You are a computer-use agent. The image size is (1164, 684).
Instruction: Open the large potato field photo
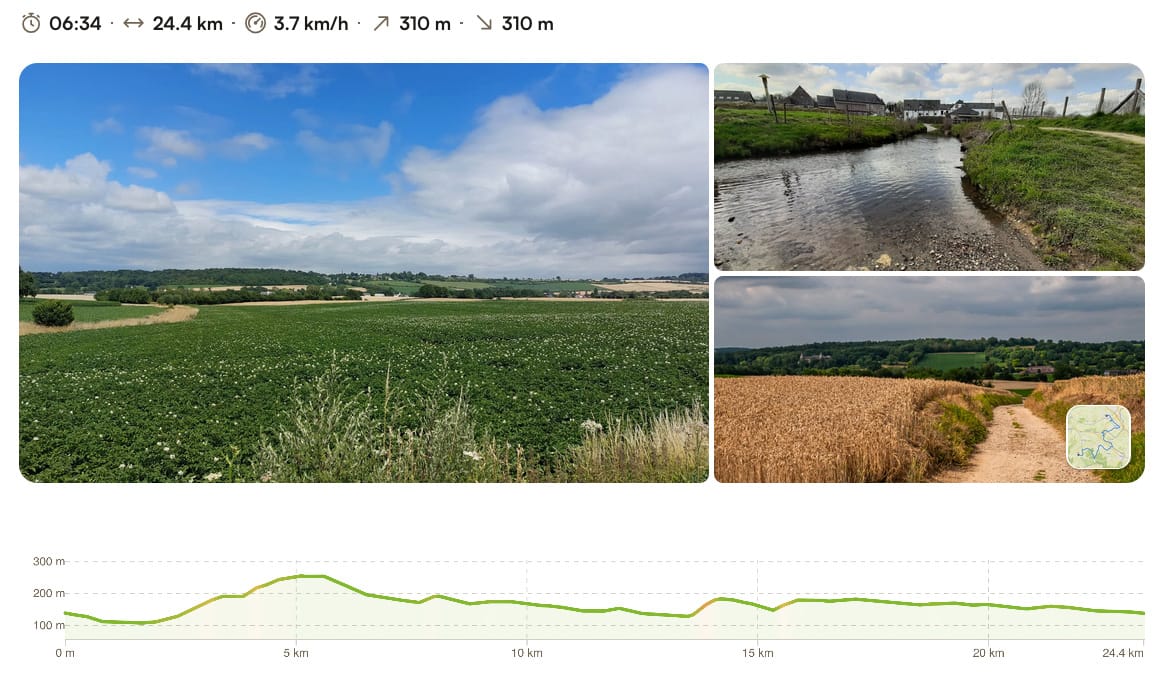coord(364,273)
